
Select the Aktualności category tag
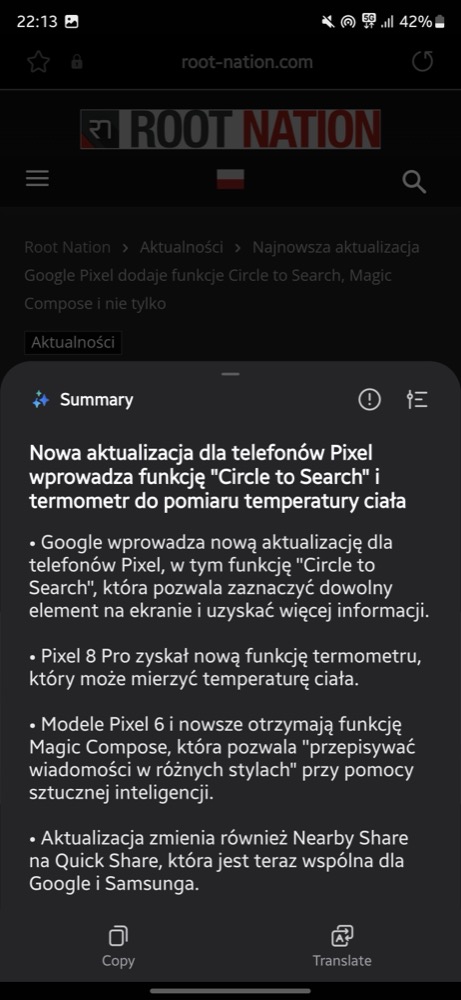(x=73, y=343)
